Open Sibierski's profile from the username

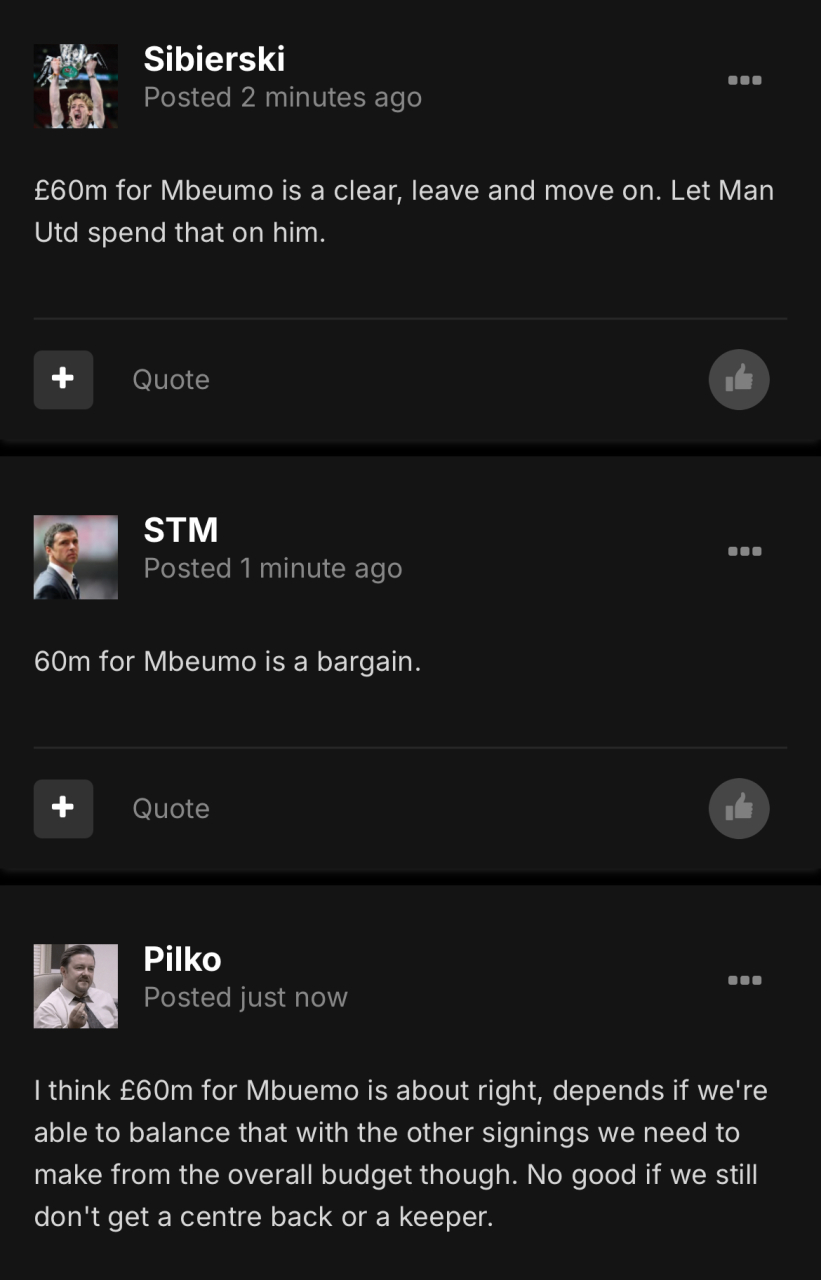[x=214, y=59]
